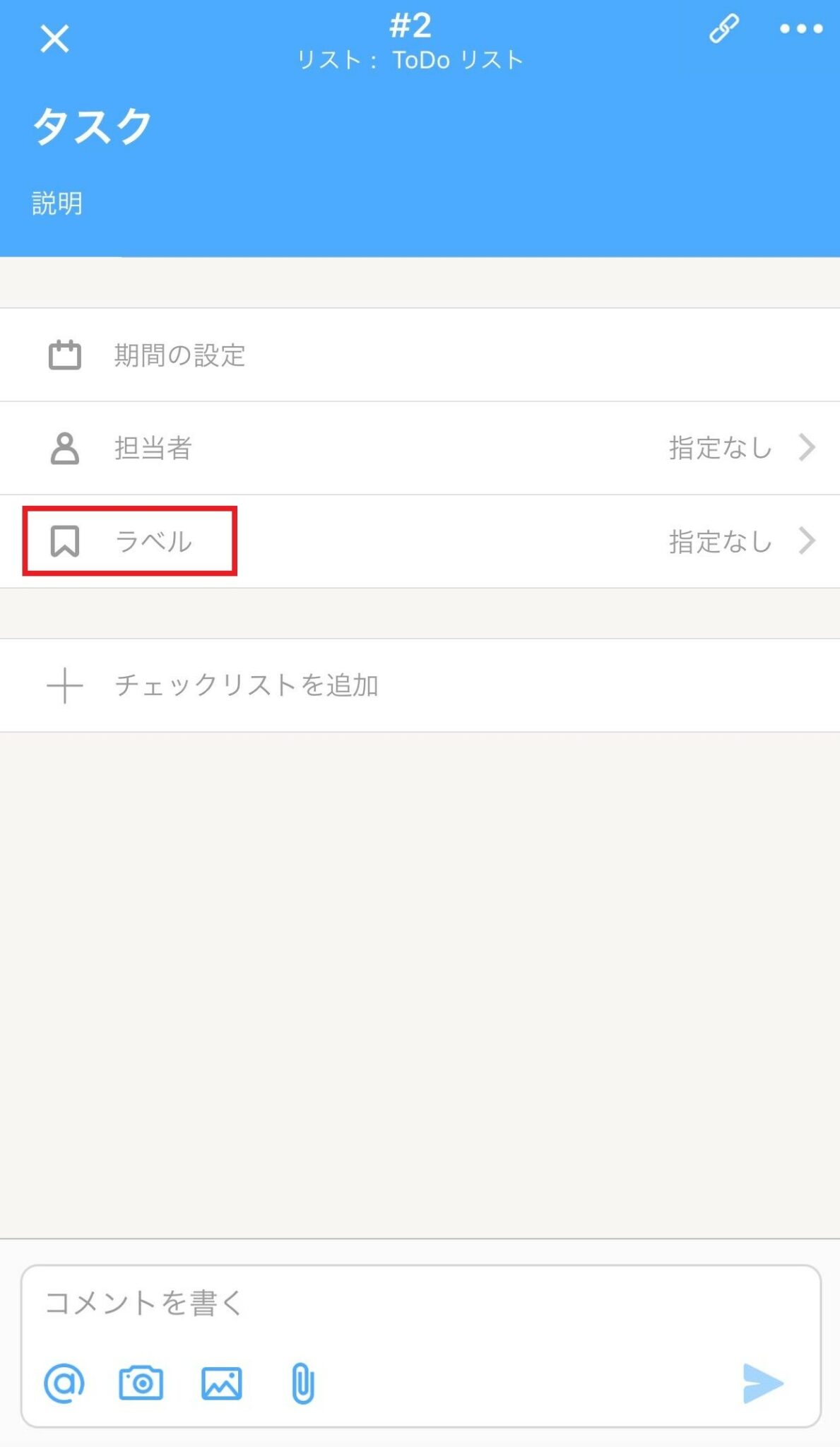Click the 説明 description field

[58, 204]
